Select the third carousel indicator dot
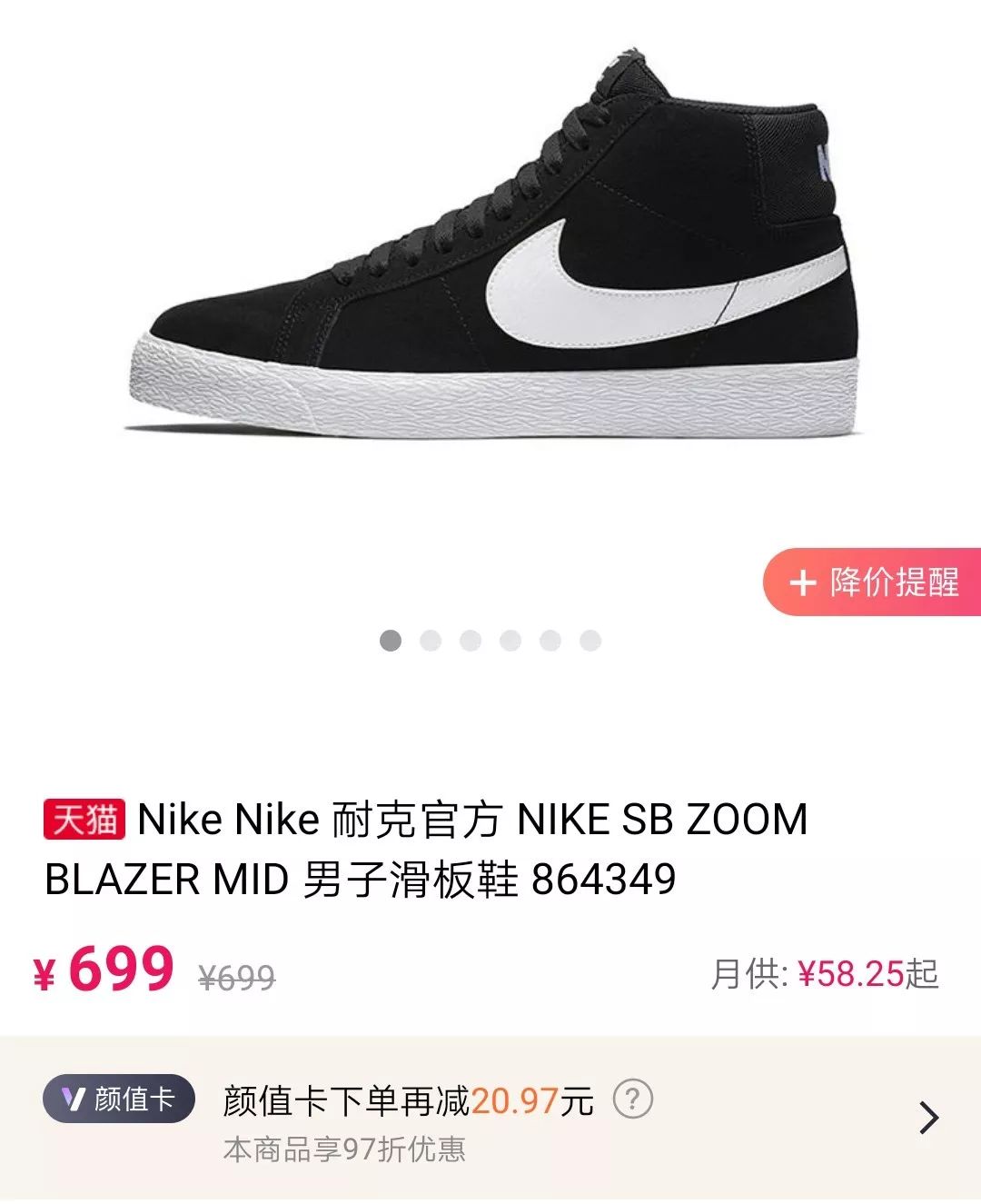The height and width of the screenshot is (1204, 981). 470,642
